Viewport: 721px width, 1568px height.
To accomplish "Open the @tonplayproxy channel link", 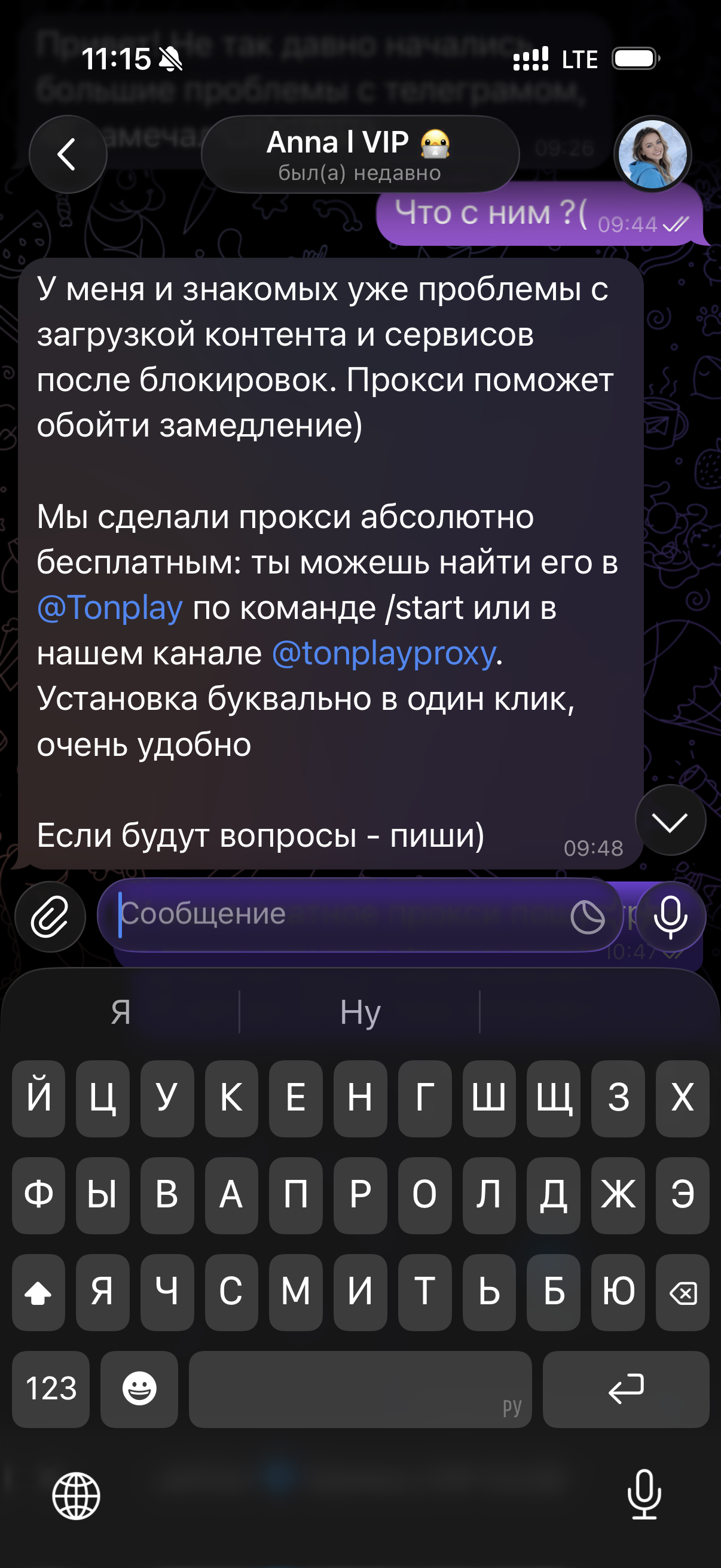I will click(384, 653).
